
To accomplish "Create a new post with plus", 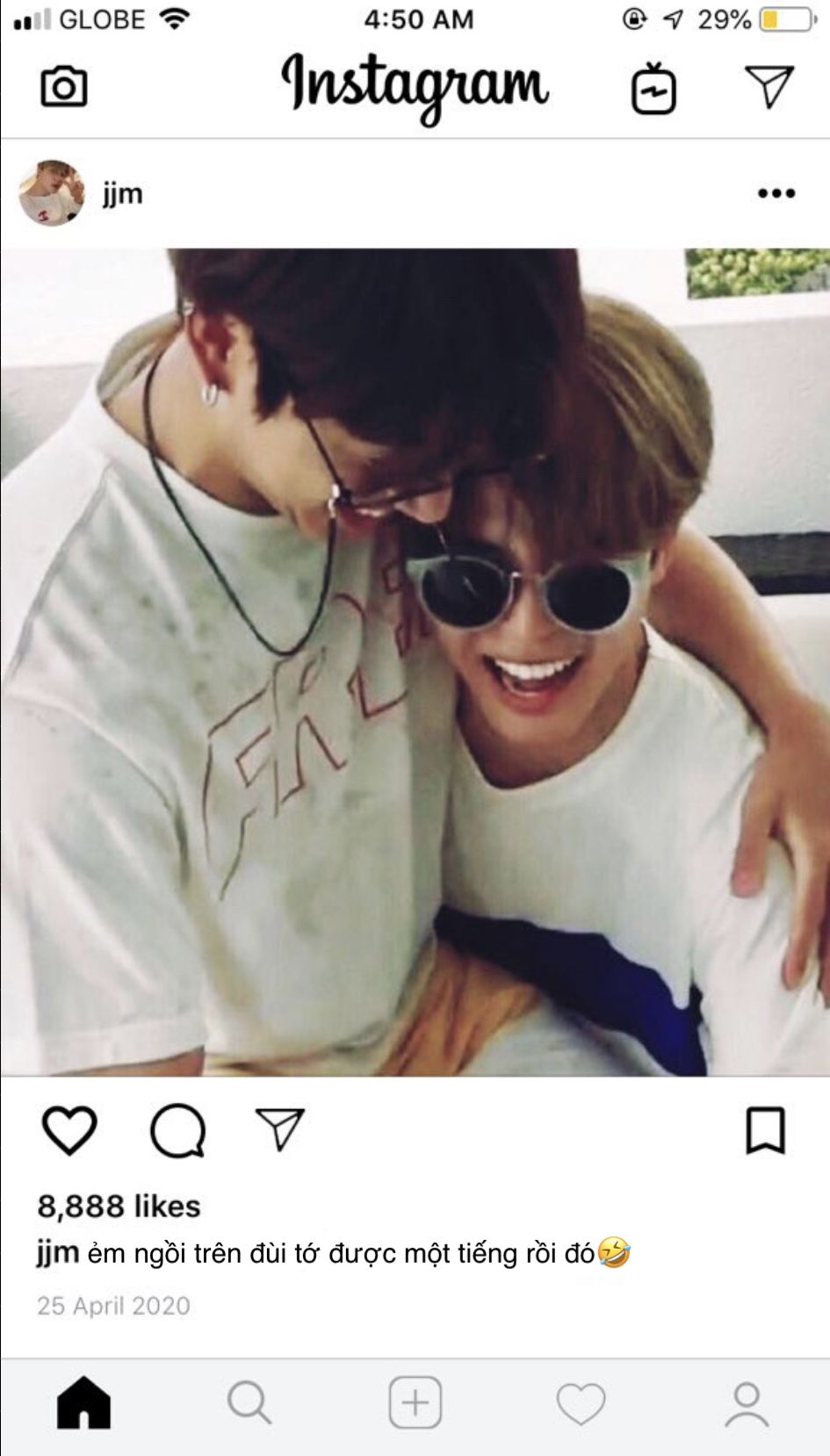I will pos(415,1403).
